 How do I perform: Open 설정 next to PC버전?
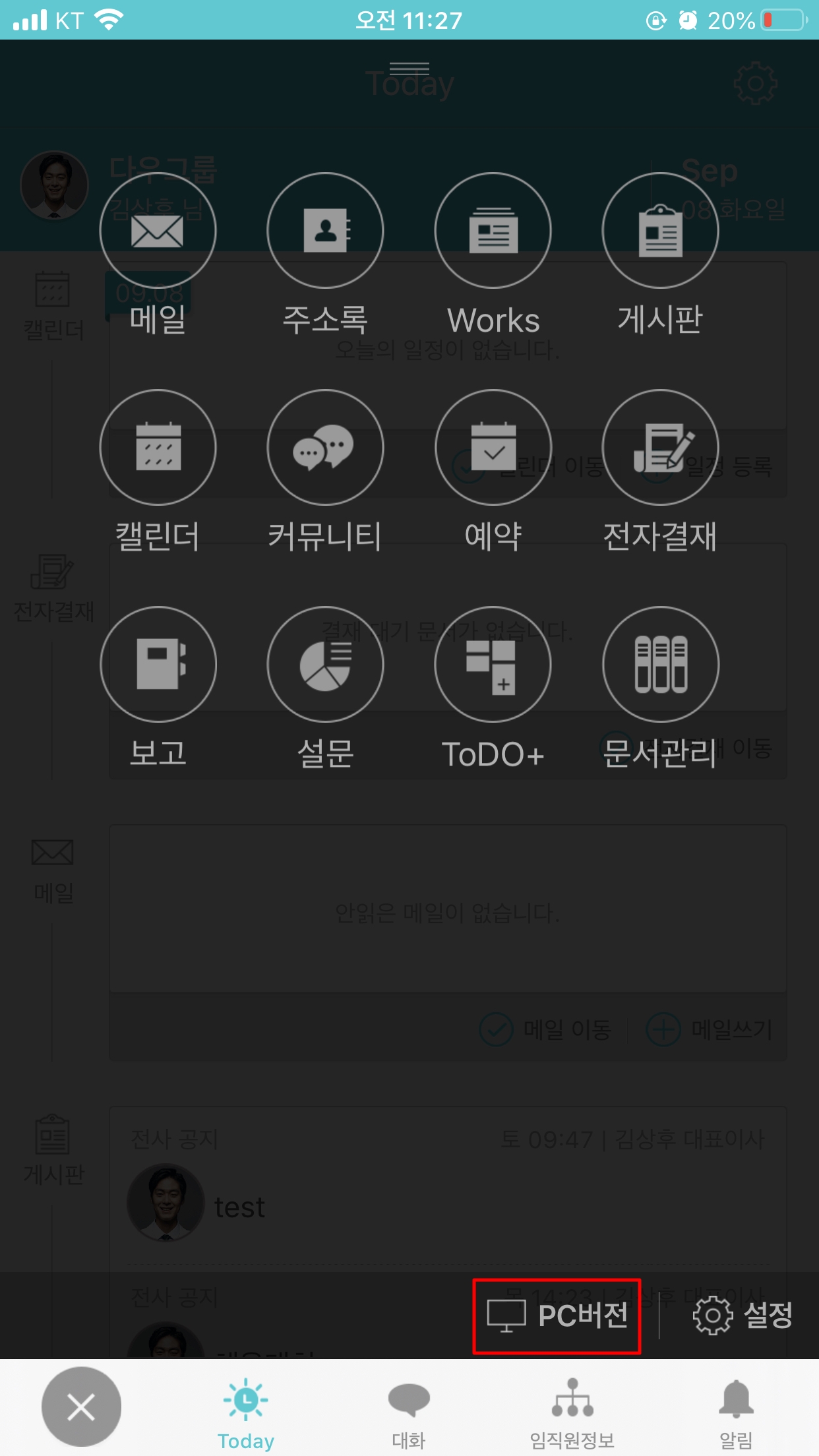point(743,1316)
